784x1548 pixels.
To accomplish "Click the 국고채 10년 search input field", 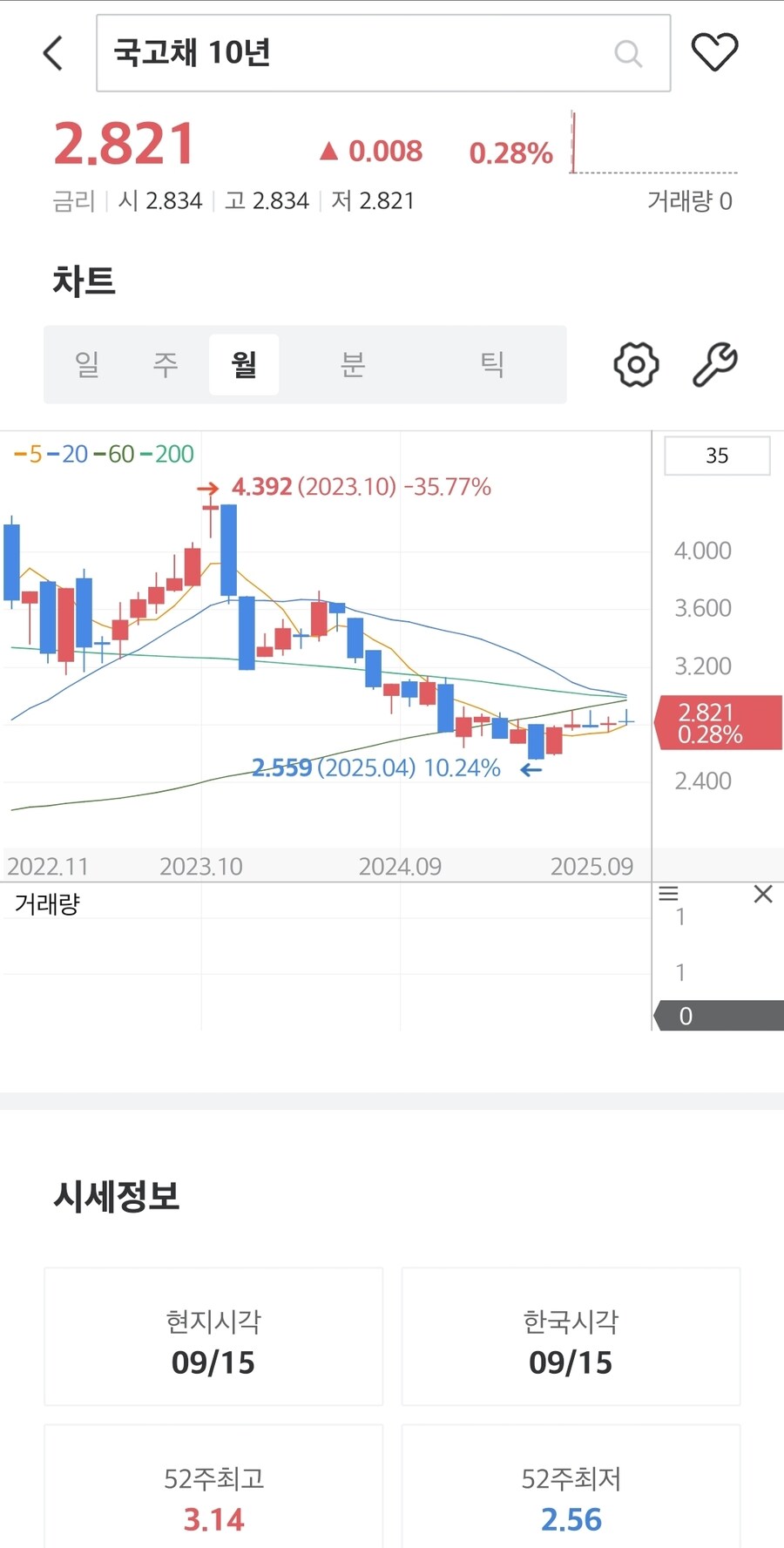I will pos(348,53).
